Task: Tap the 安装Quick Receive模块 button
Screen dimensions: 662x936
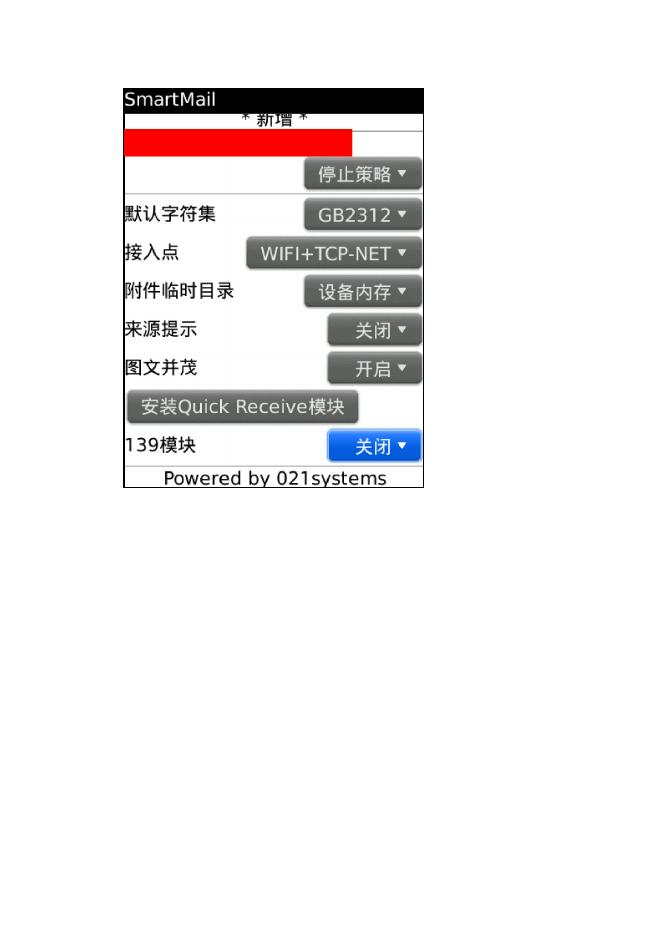Action: coord(242,407)
